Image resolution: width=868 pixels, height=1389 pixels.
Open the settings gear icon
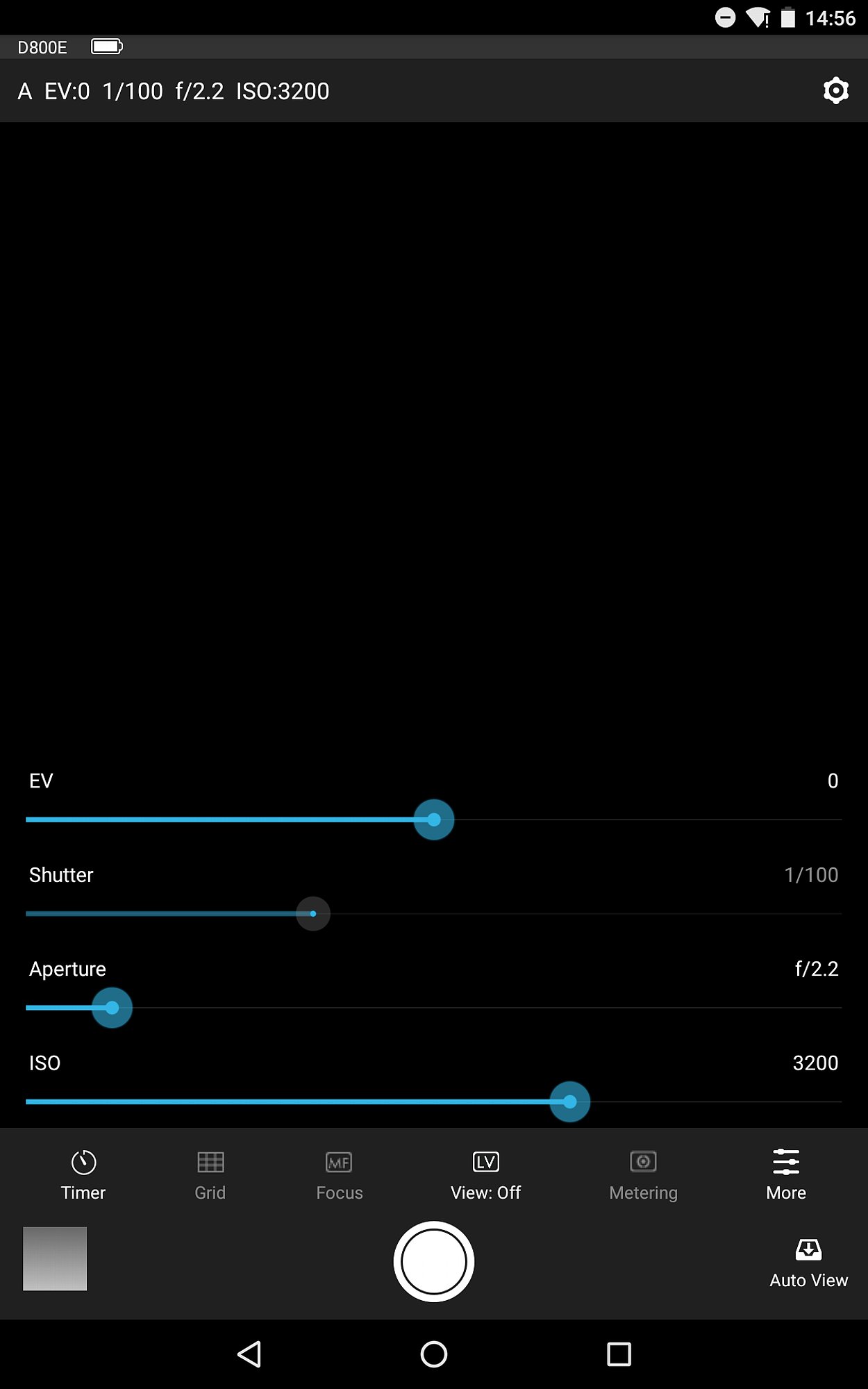[x=835, y=91]
